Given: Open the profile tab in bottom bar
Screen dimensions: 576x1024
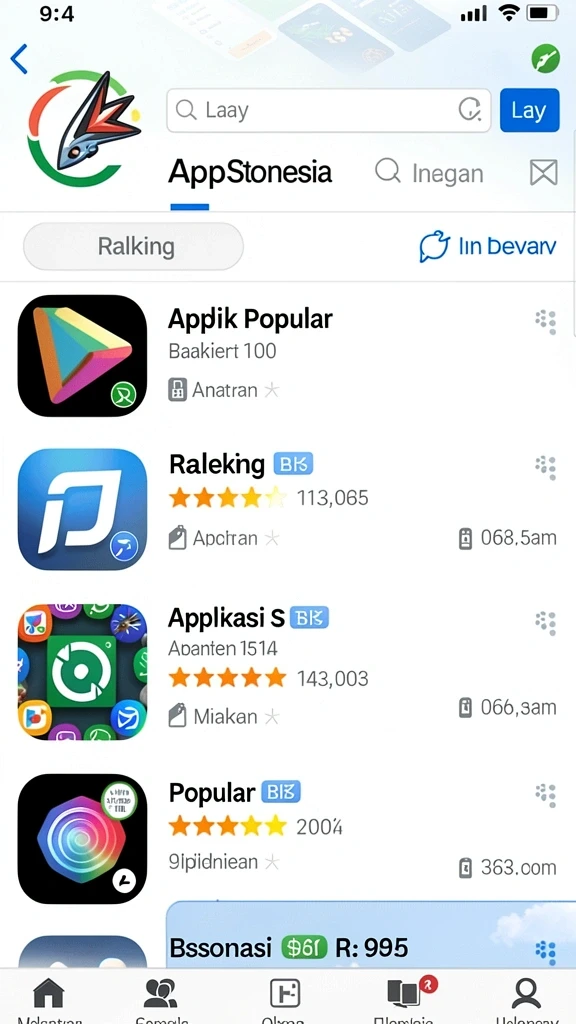Looking at the screenshot, I should tap(526, 997).
